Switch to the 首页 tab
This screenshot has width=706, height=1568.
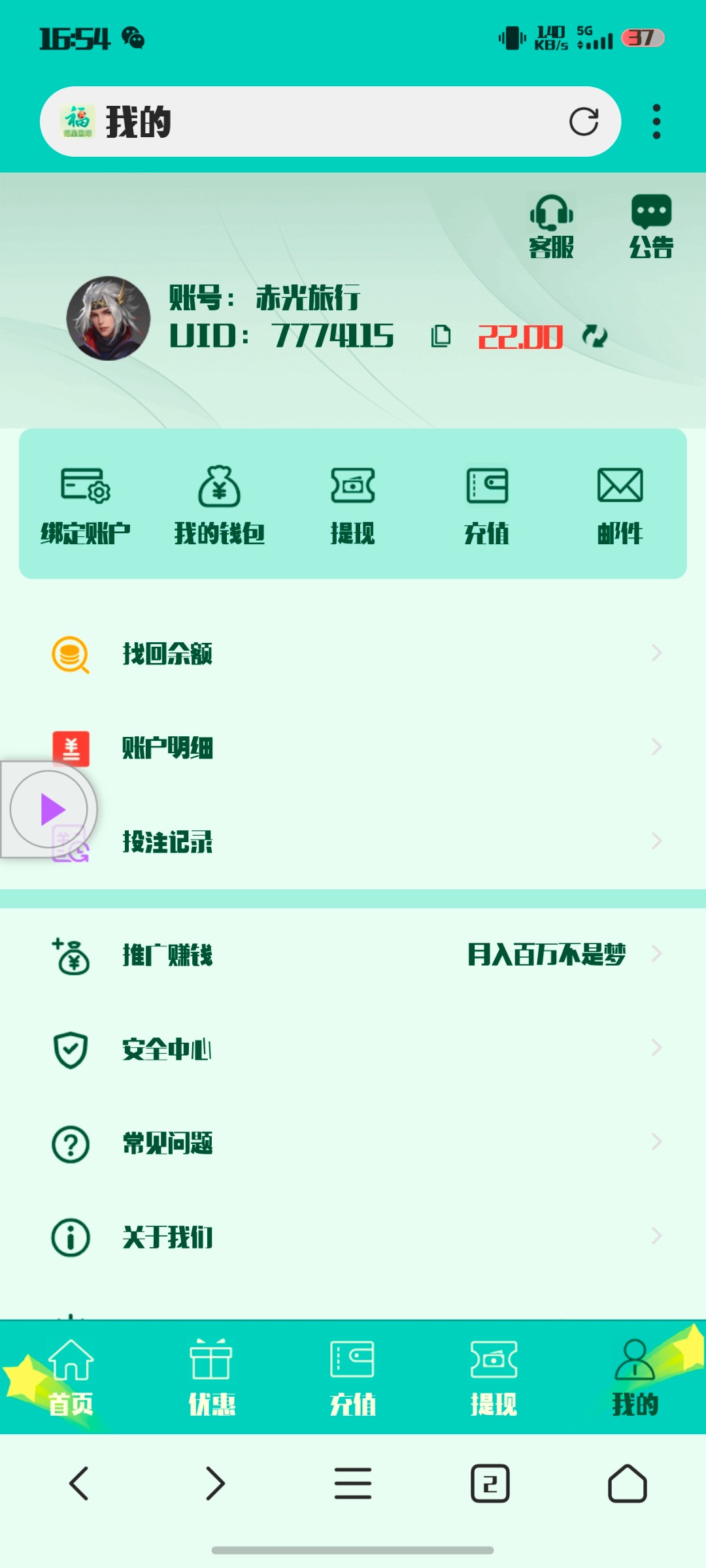coord(71,1377)
